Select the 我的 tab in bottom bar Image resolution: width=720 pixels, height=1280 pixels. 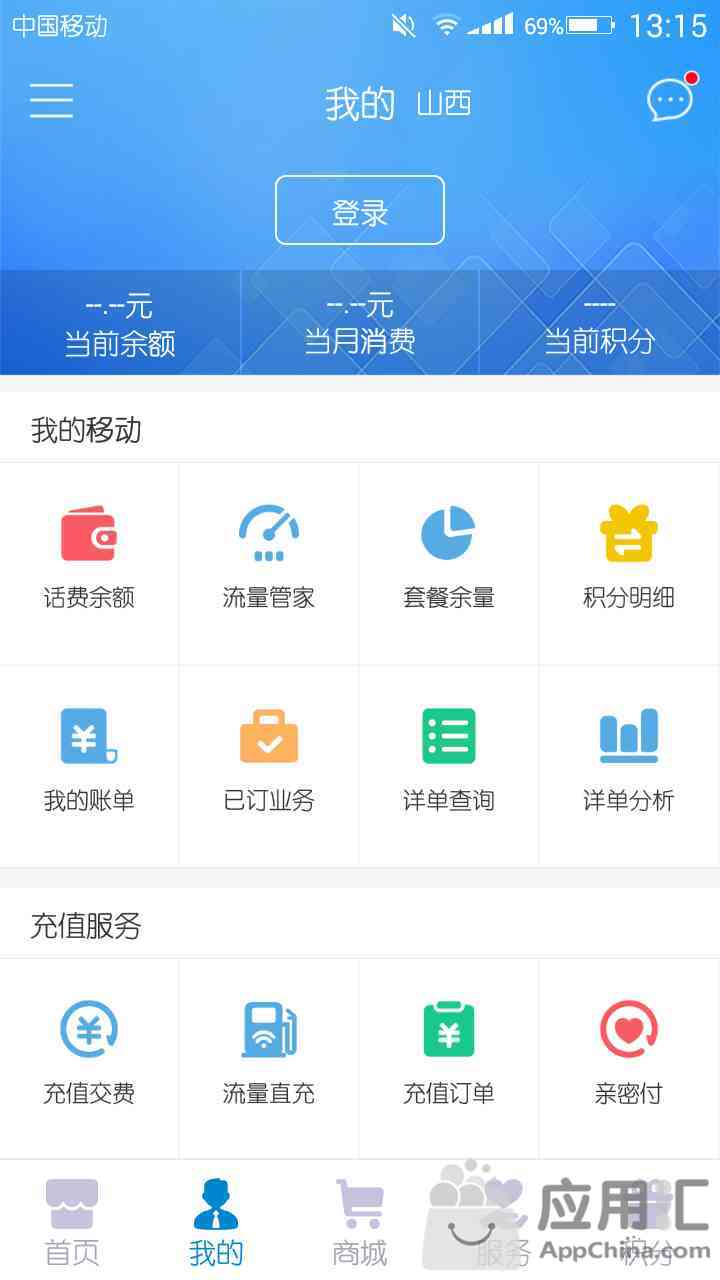click(216, 1222)
